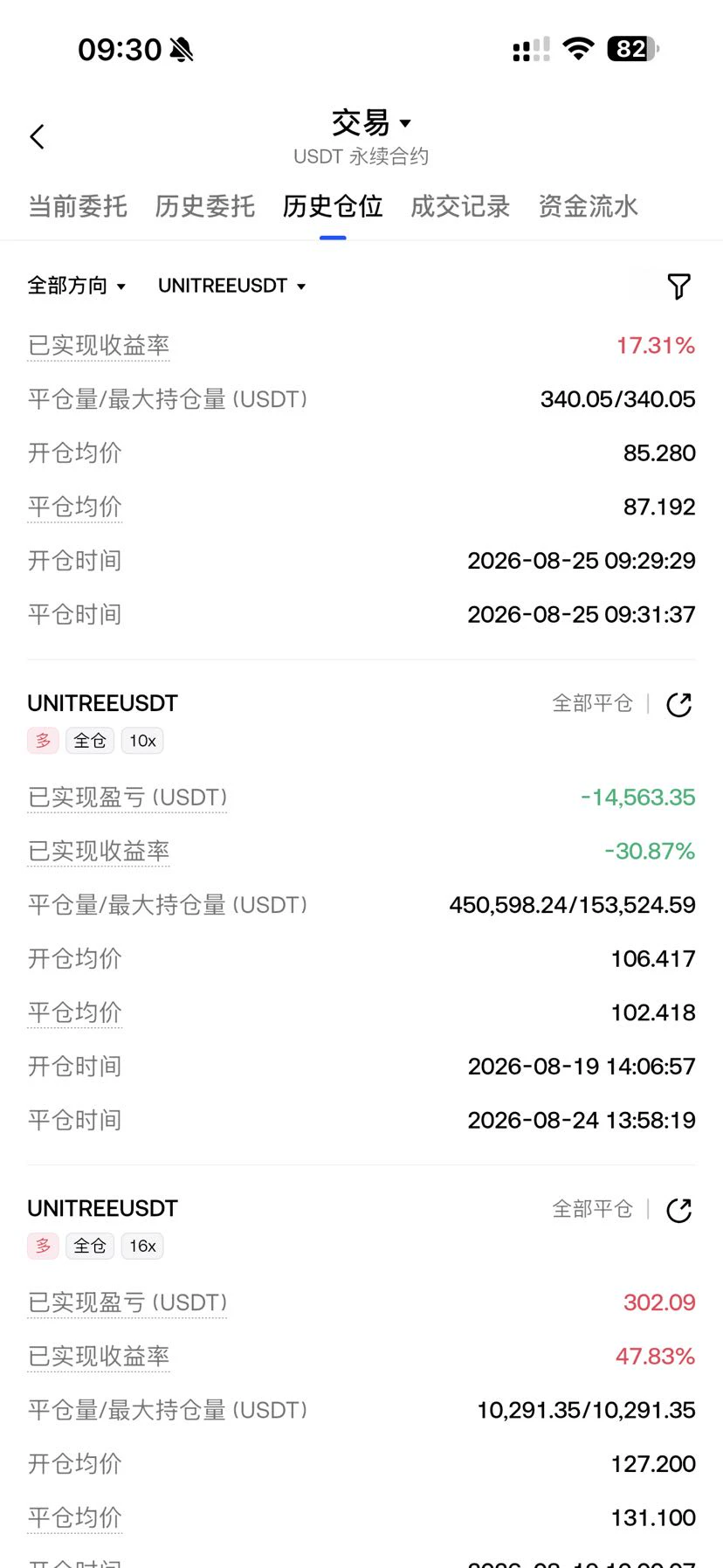Expand the 全部方向 direction filter
The image size is (723, 1568).
tap(77, 286)
